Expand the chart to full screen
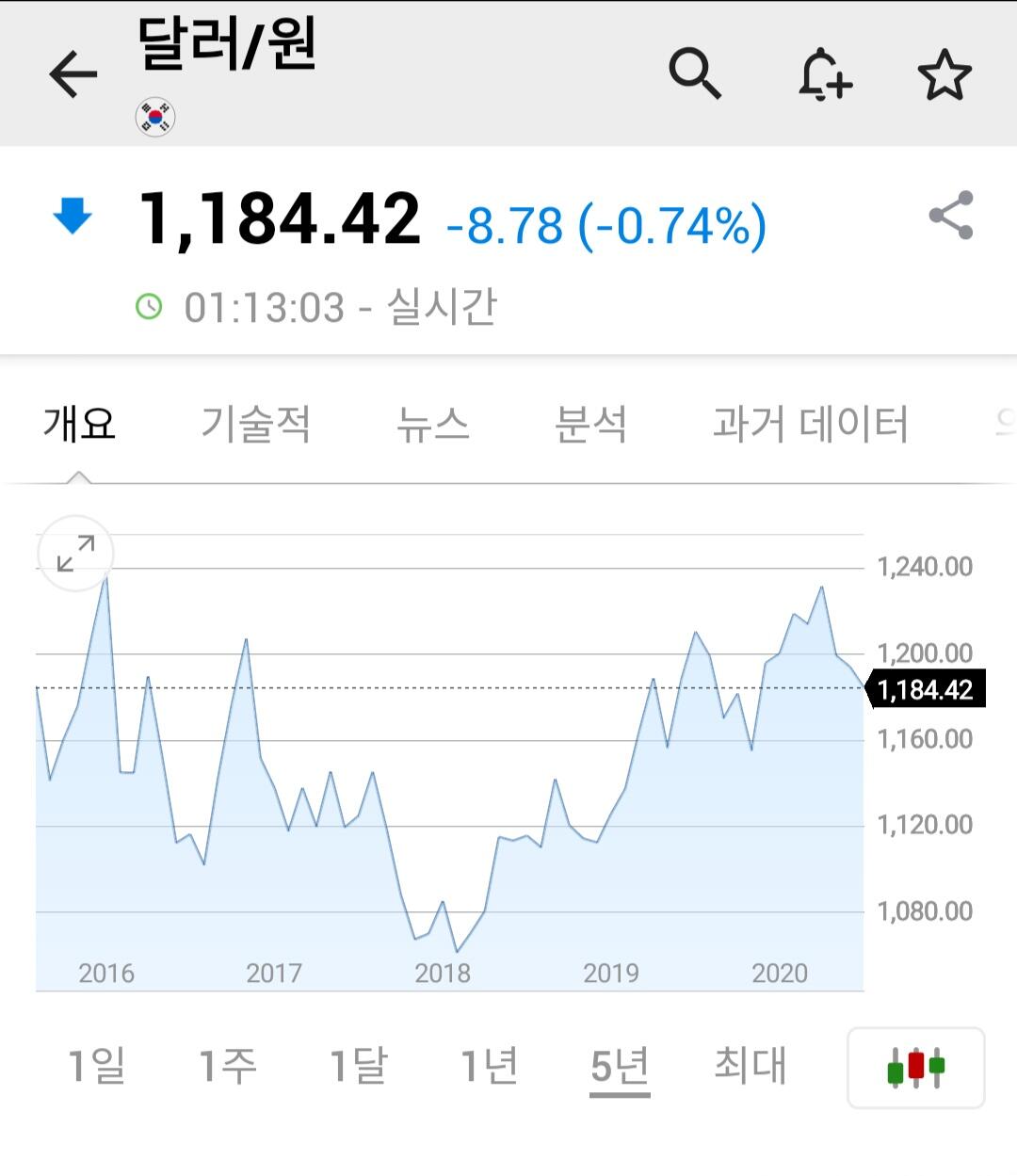 point(75,554)
